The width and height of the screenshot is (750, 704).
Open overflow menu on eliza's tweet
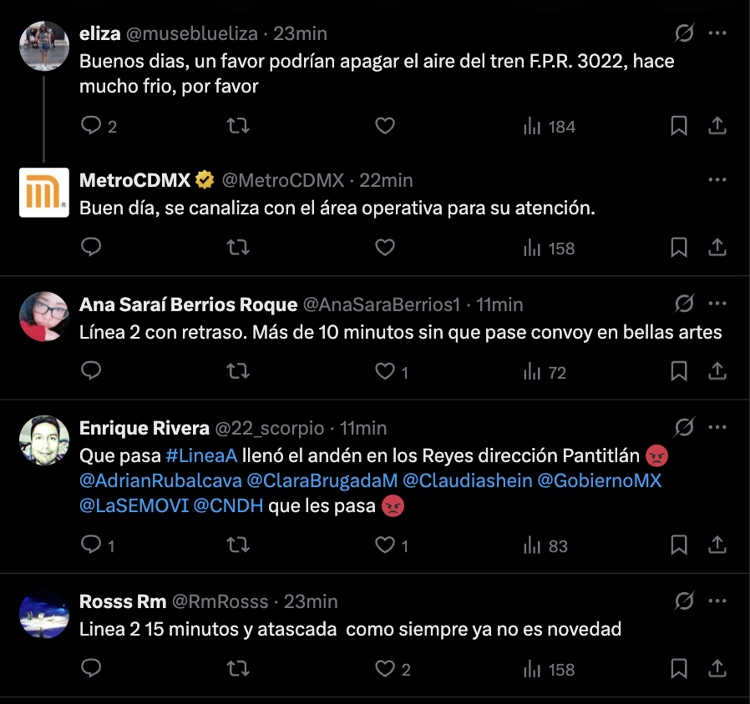tap(717, 33)
